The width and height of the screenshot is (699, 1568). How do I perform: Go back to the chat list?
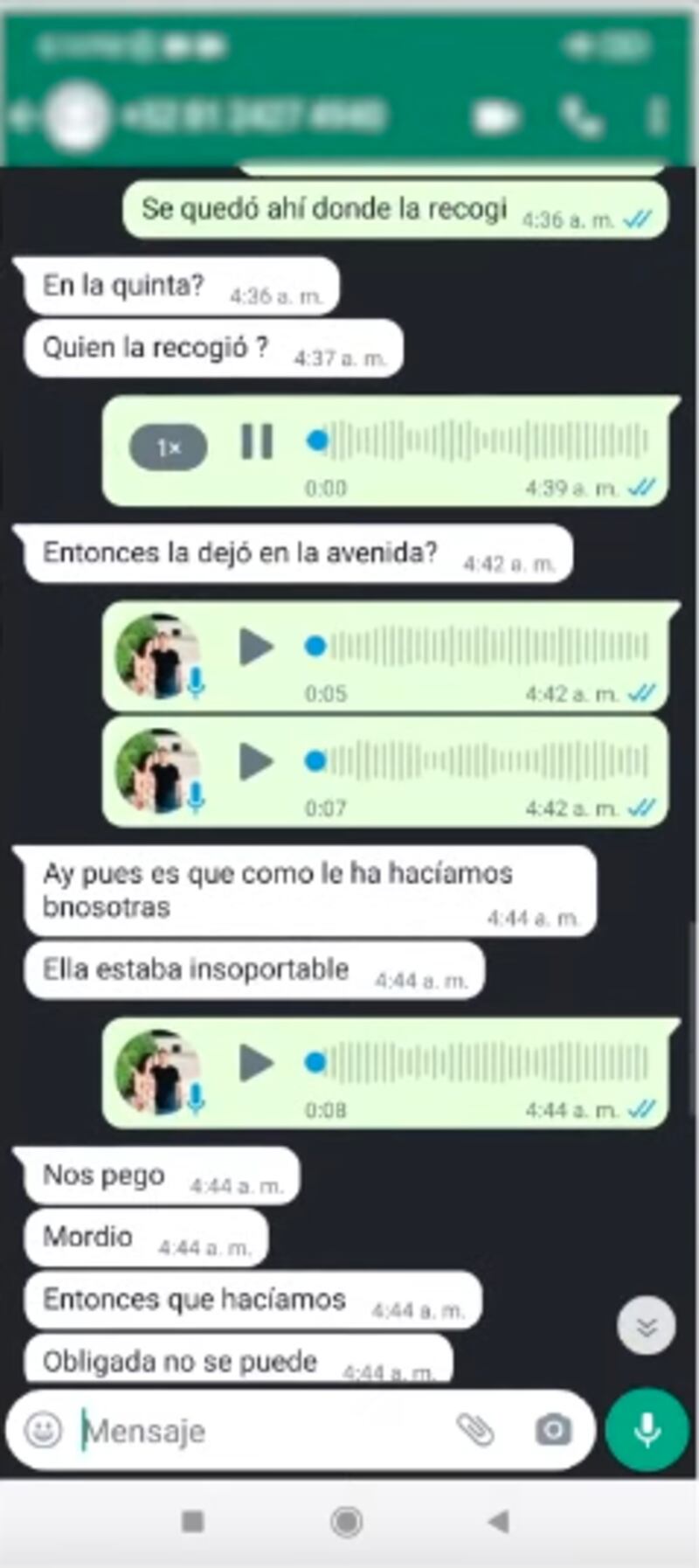coord(21,116)
